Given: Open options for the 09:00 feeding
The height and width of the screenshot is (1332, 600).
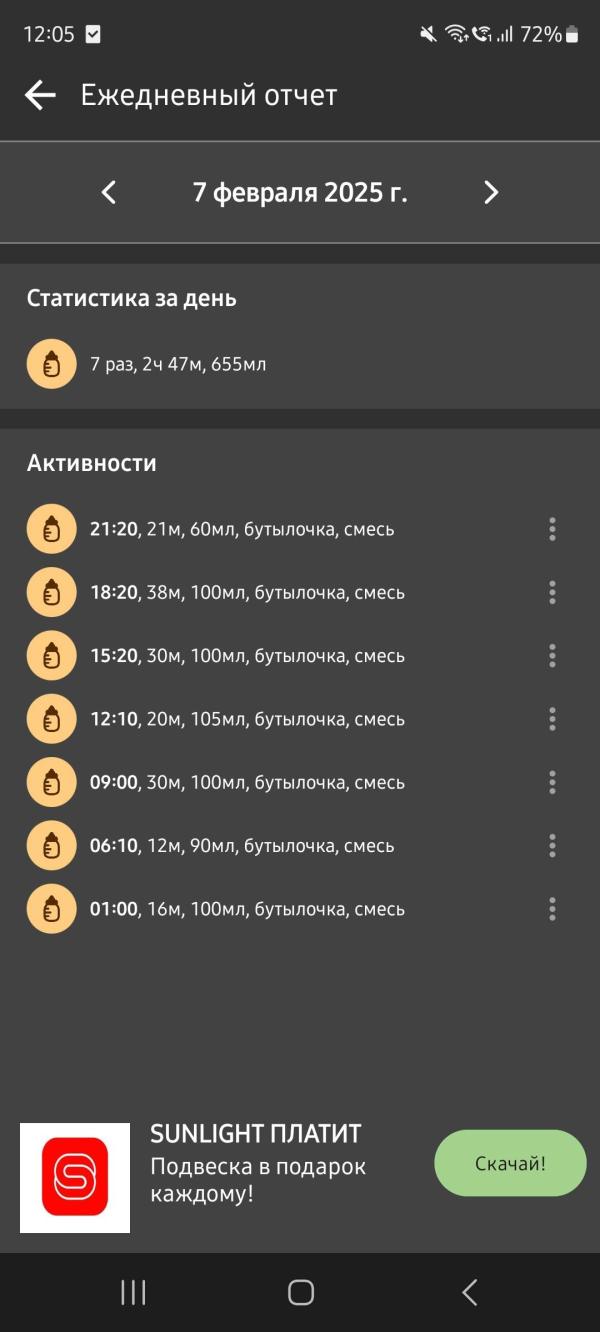Looking at the screenshot, I should (552, 783).
